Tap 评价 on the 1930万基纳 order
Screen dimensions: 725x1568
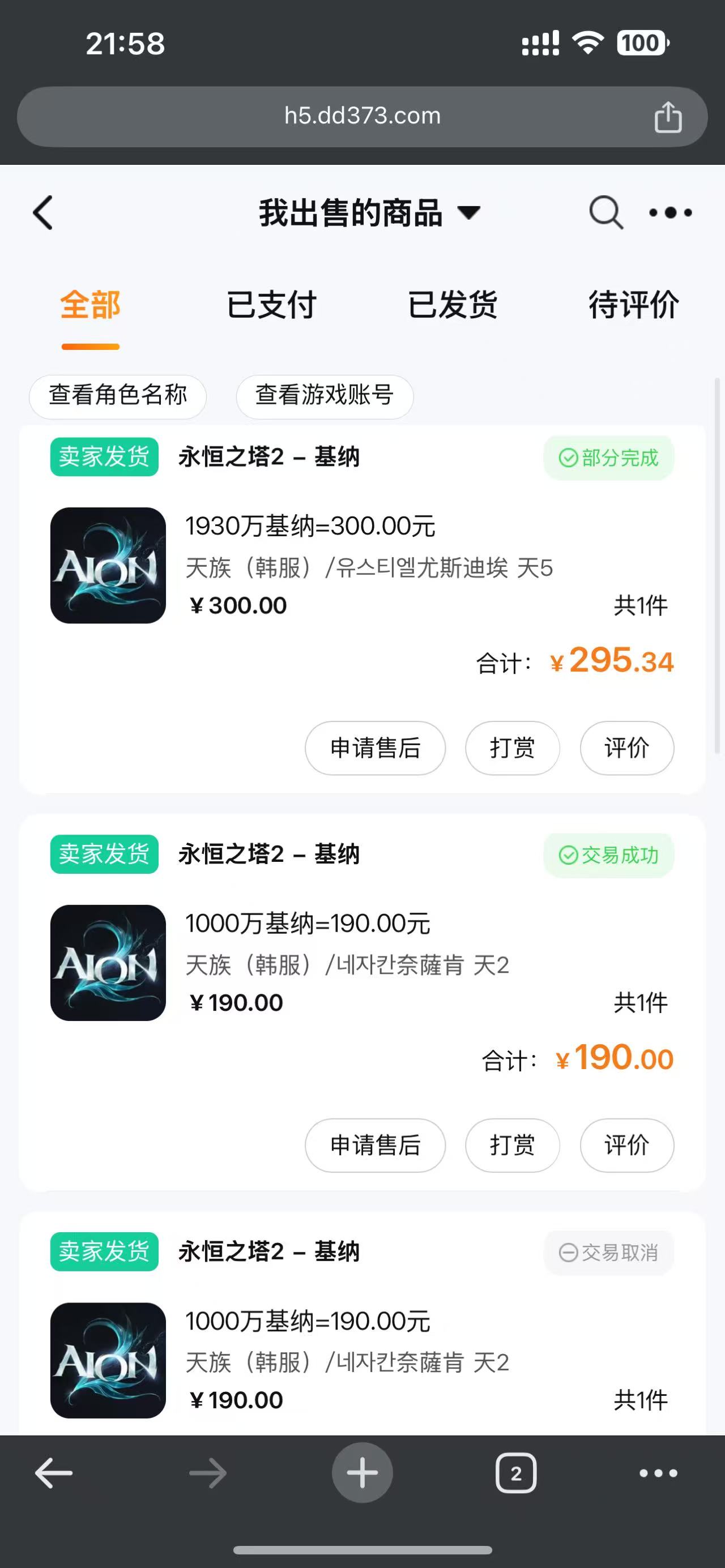[x=626, y=748]
